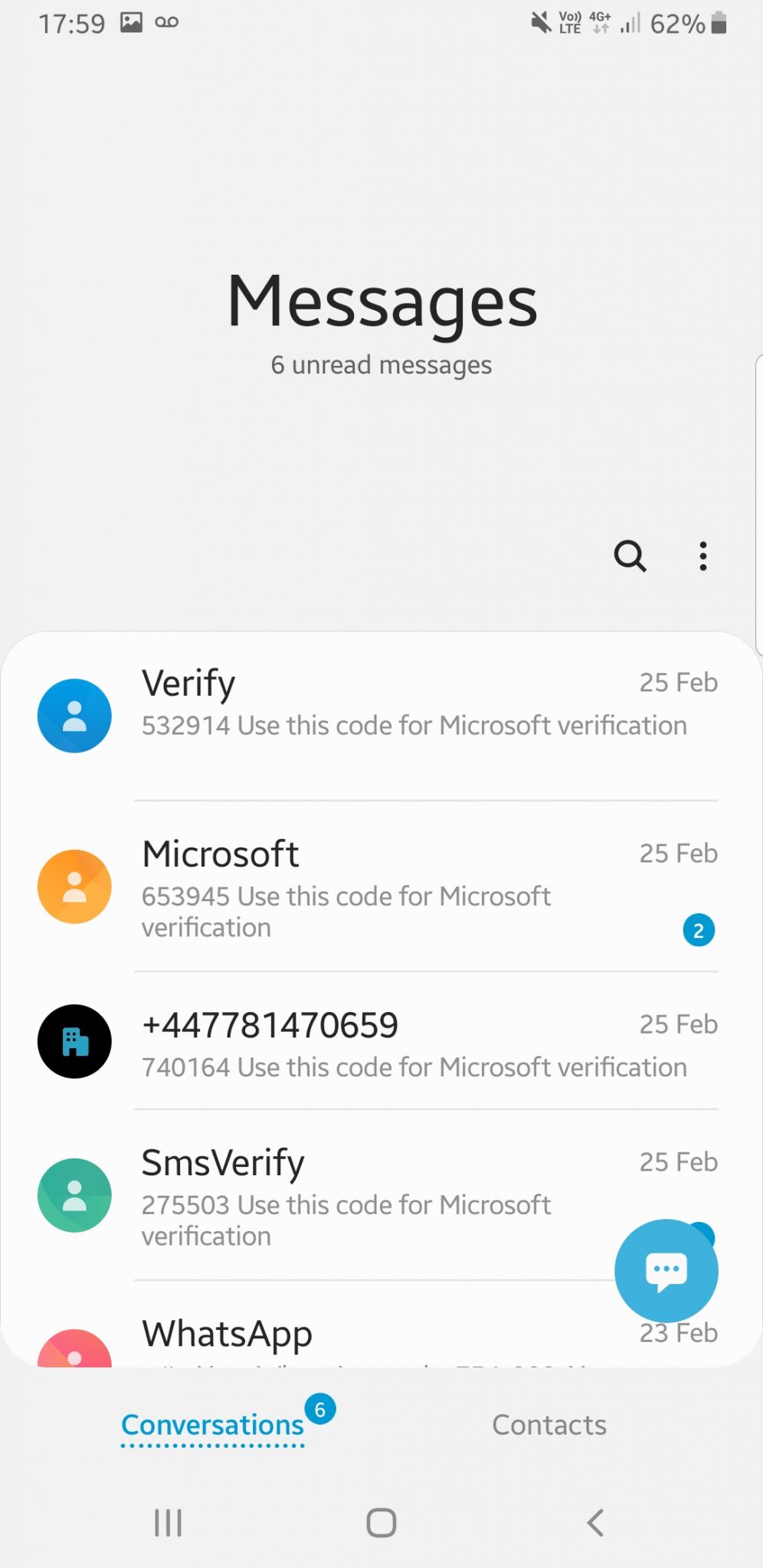The image size is (763, 1568).
Task: Show recent apps from navigation bar
Action: pyautogui.click(x=168, y=1522)
